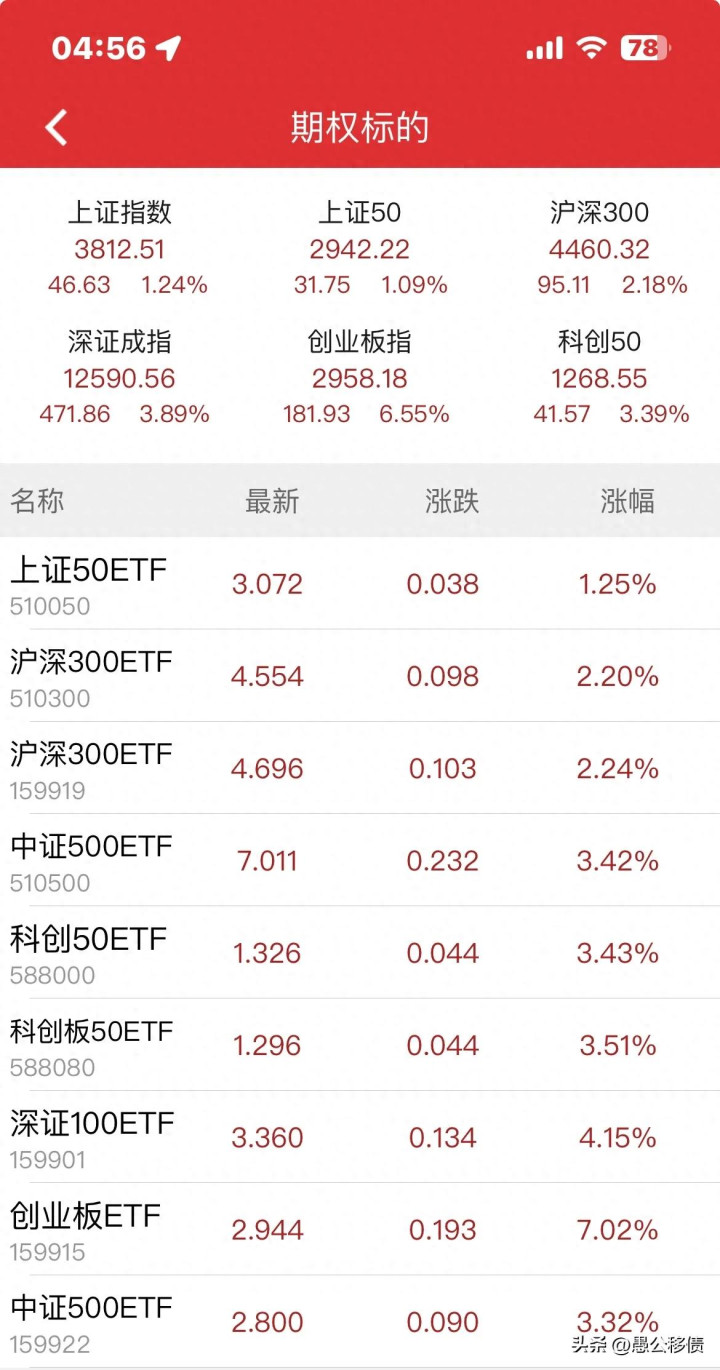This screenshot has width=720, height=1370.
Task: Open the 深证成指 index tile
Action: (x=121, y=378)
